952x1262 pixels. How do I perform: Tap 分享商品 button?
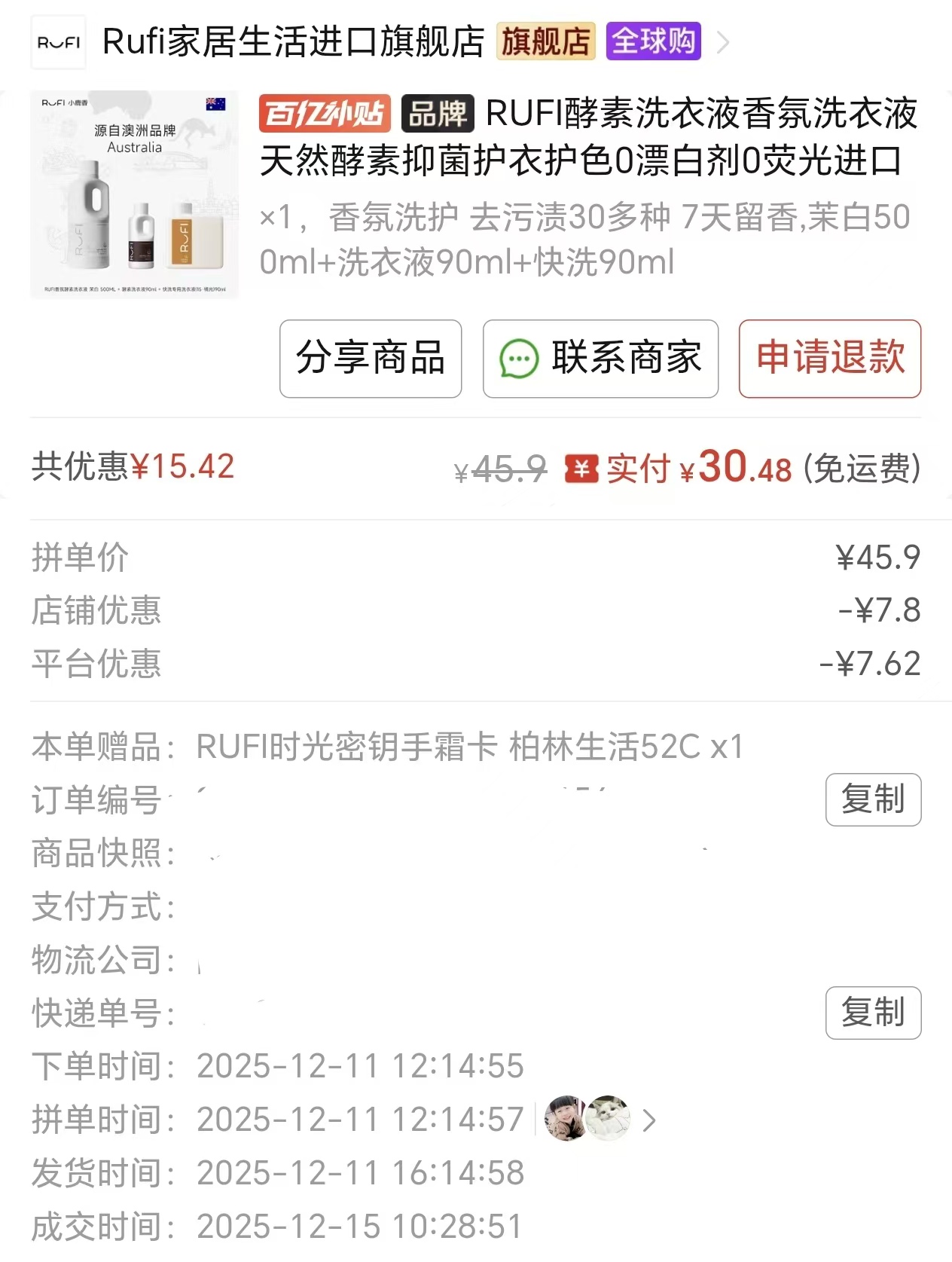[x=370, y=358]
